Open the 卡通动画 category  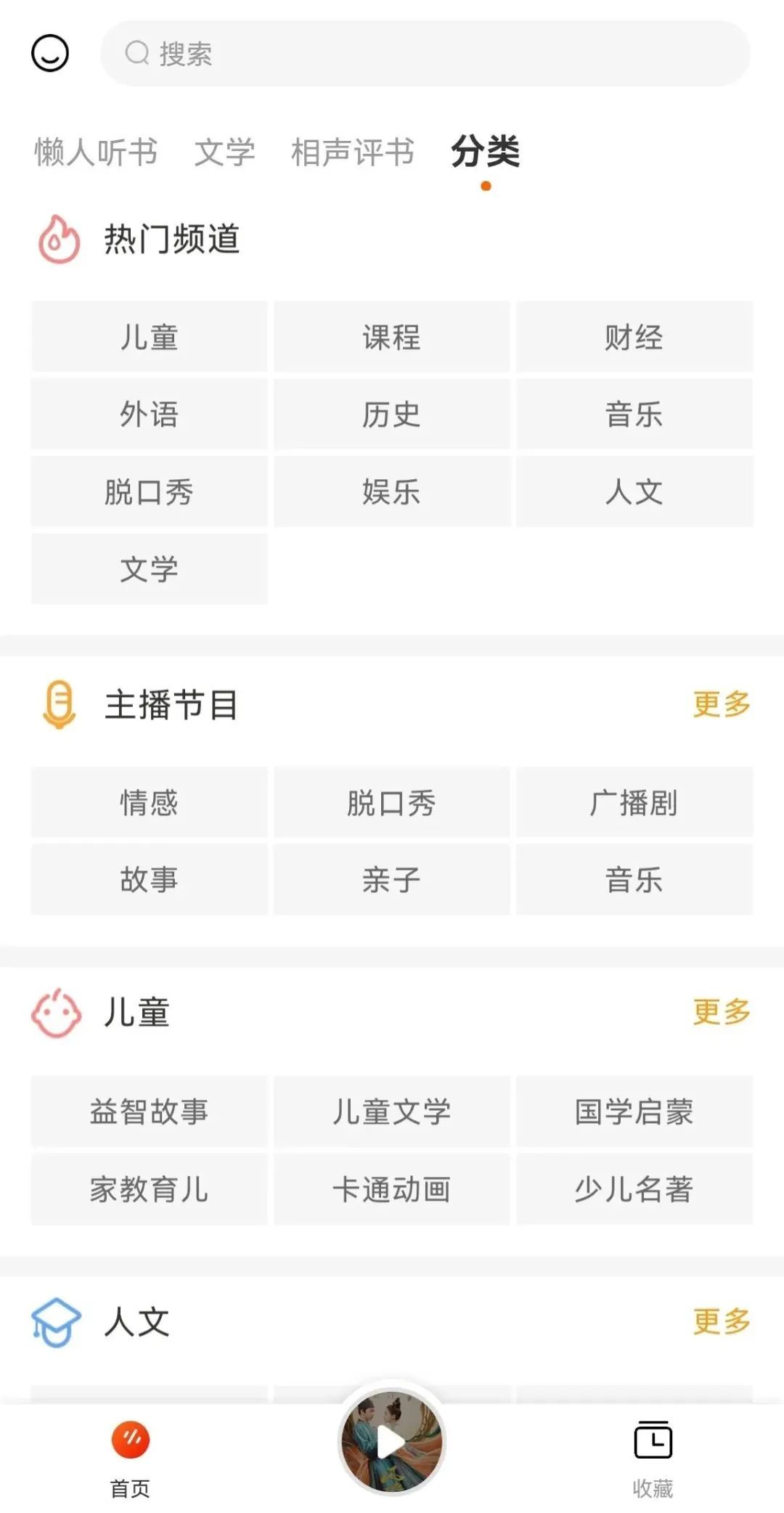tap(391, 1189)
